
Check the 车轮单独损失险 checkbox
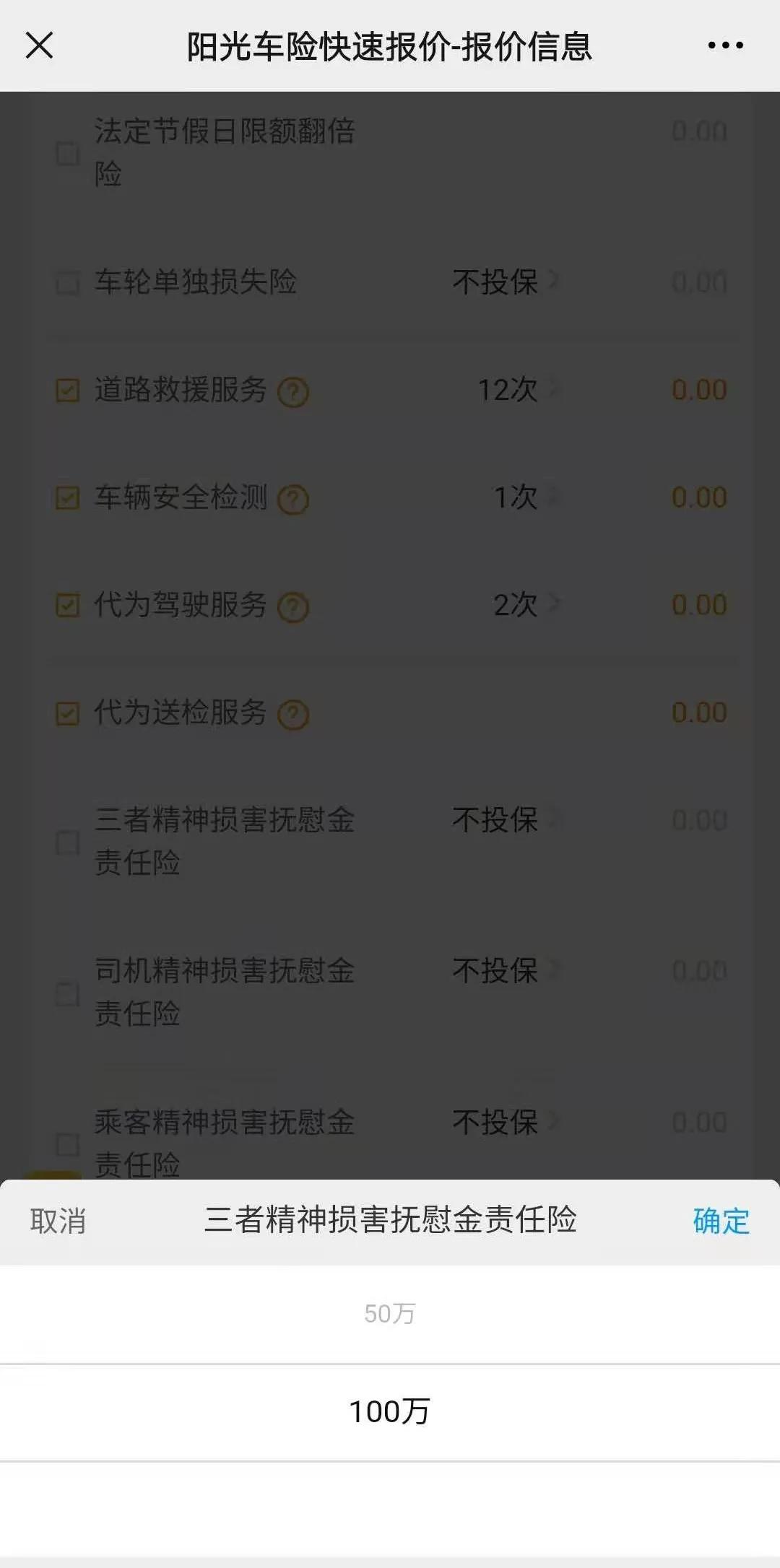click(67, 283)
